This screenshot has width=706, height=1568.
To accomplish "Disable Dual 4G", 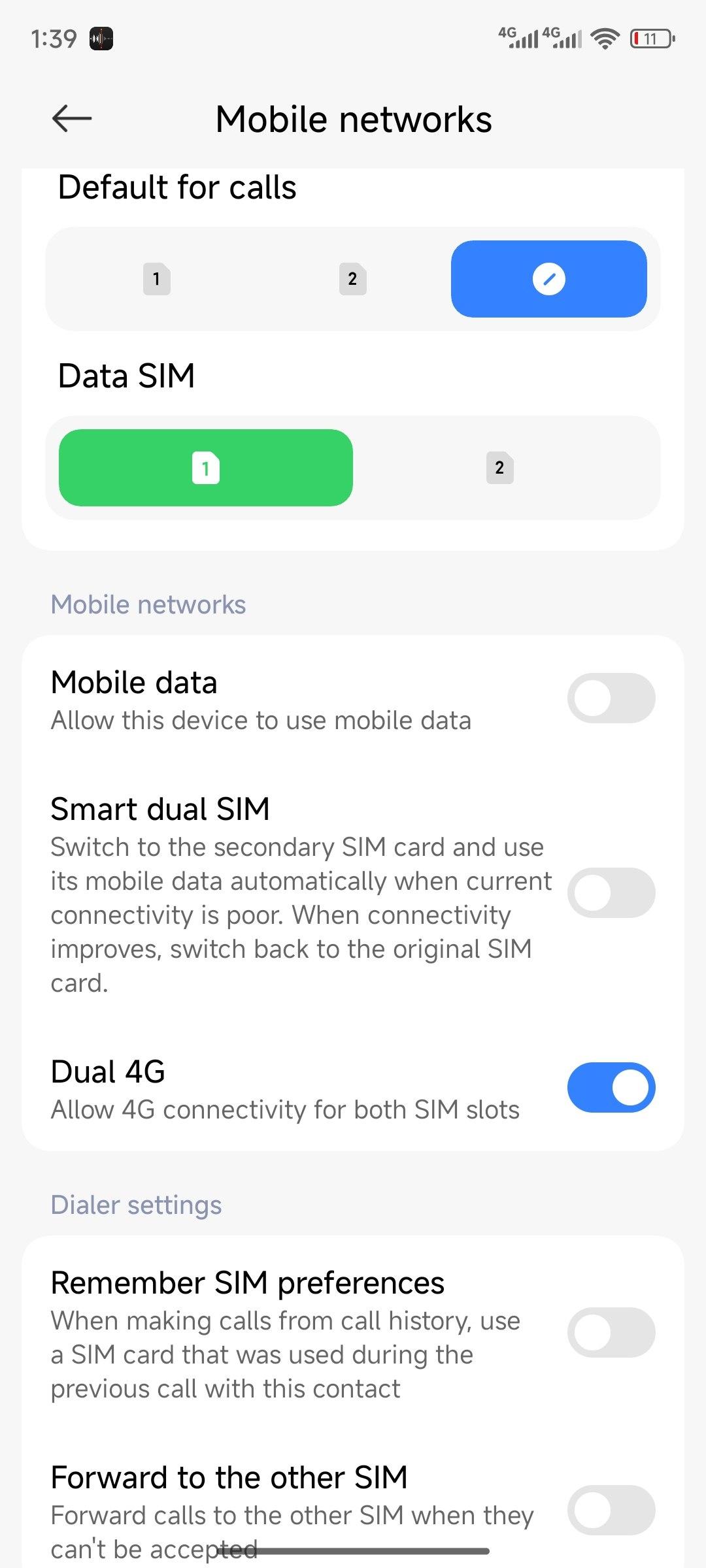I will click(x=611, y=1087).
